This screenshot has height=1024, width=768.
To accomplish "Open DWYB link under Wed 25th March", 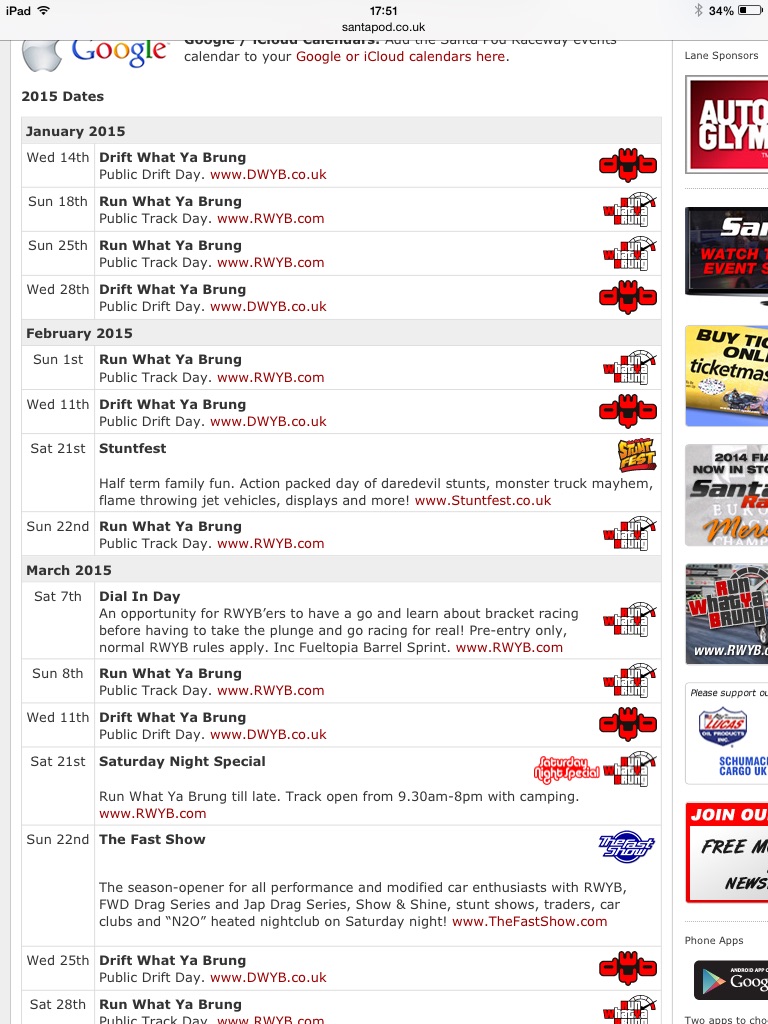I will (268, 977).
